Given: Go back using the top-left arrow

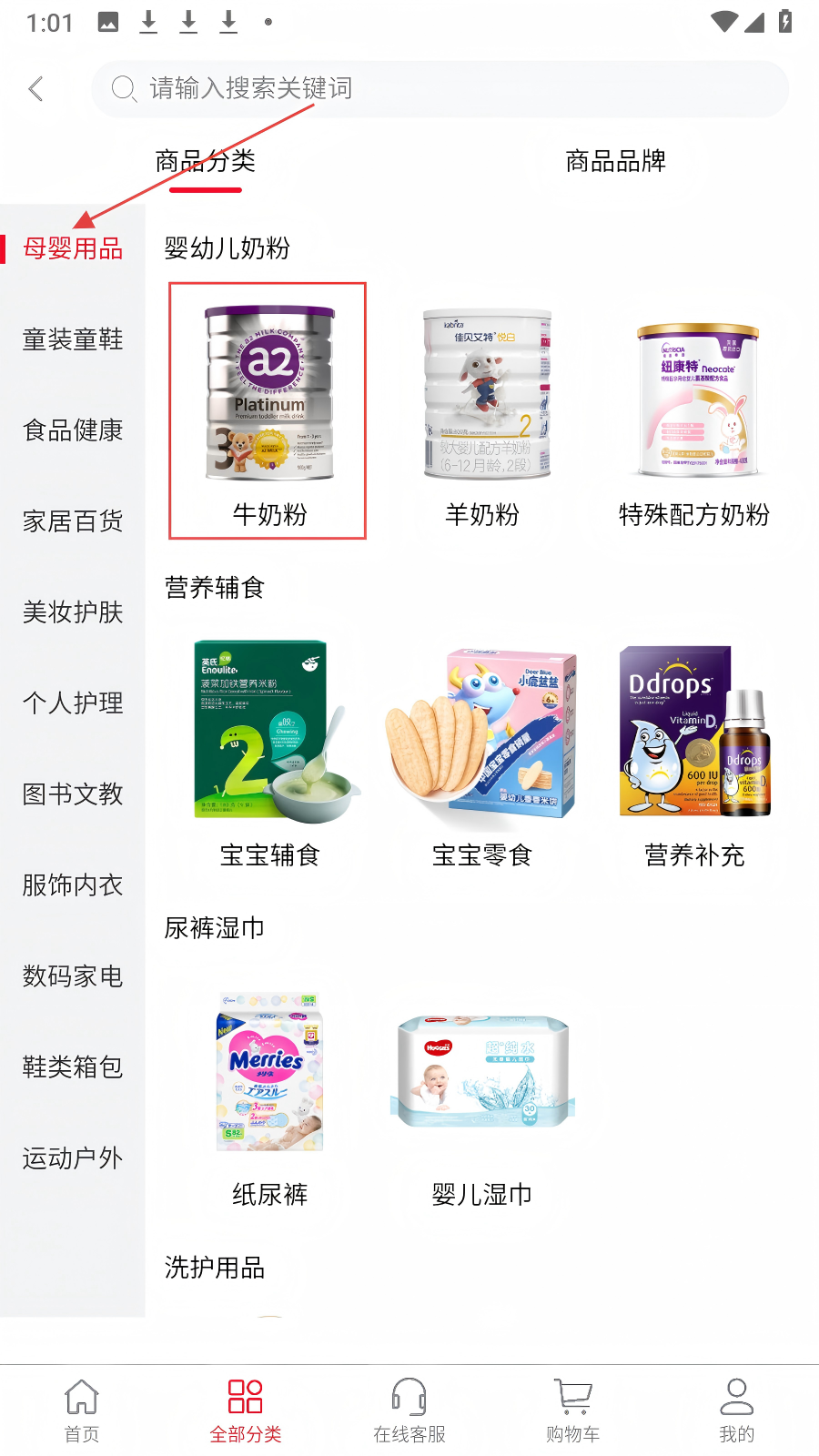Looking at the screenshot, I should (x=36, y=88).
